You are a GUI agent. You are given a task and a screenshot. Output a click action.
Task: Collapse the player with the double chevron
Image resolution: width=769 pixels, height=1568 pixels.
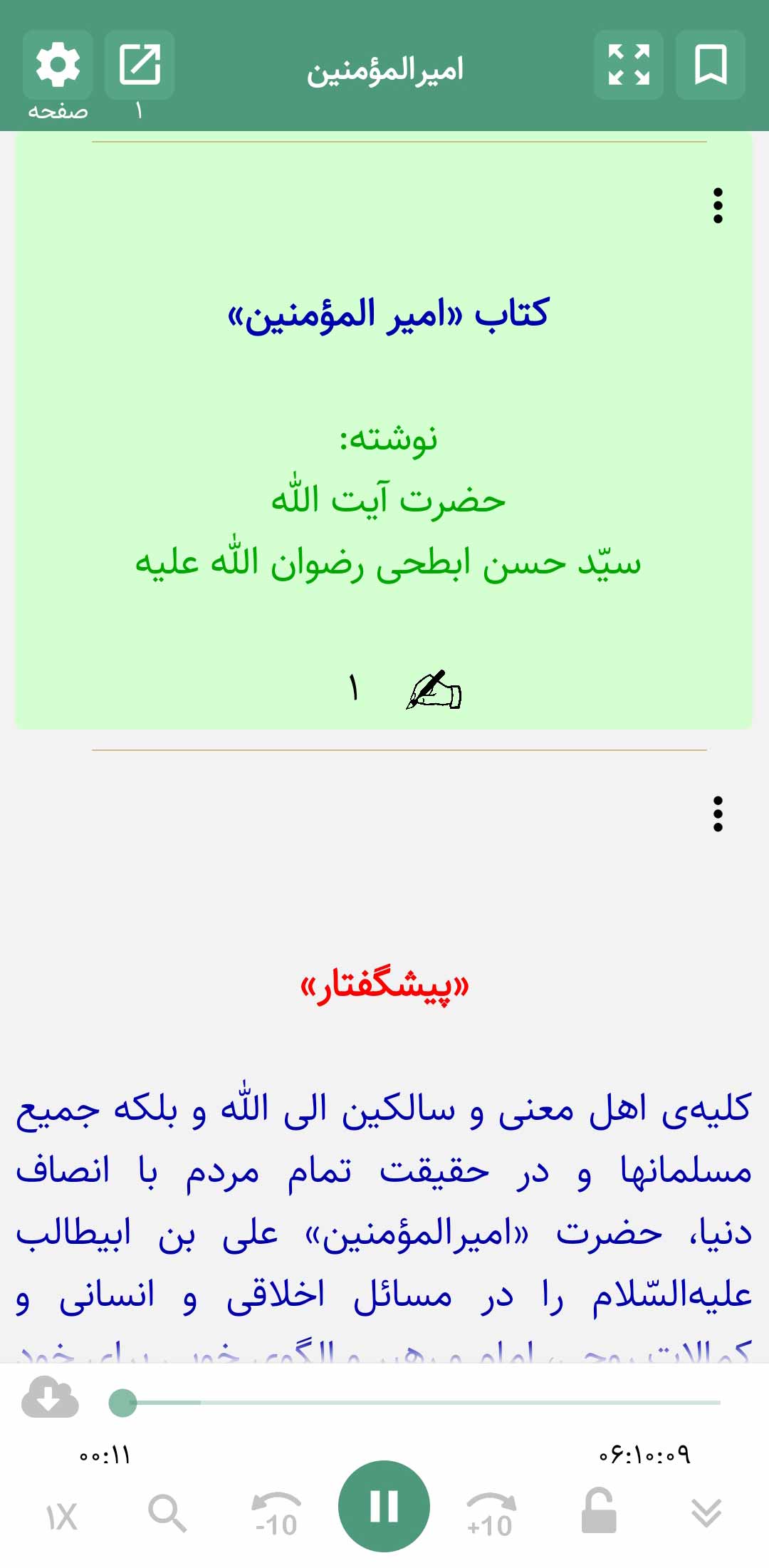pos(706,1512)
